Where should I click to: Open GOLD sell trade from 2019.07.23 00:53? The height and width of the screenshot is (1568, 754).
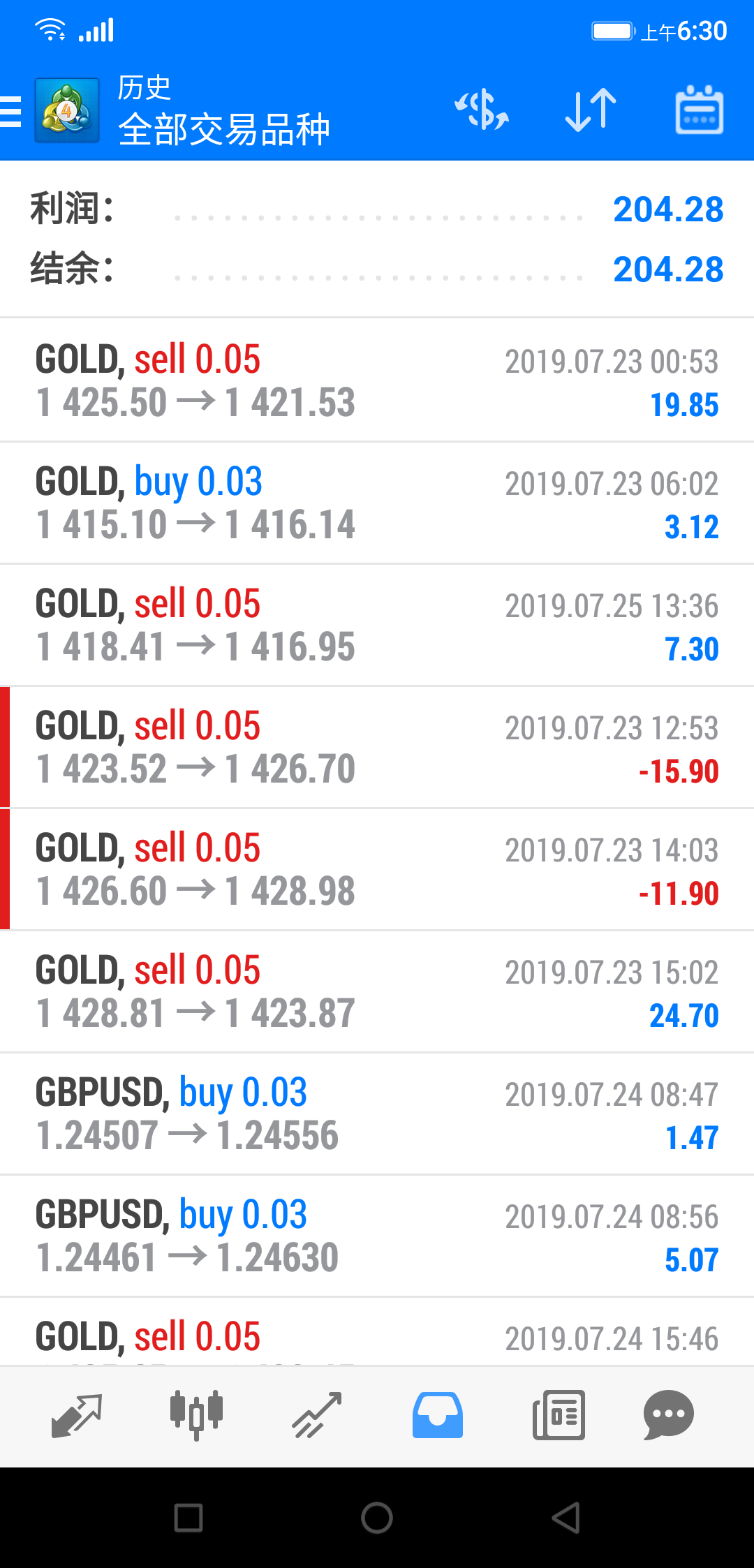tap(377, 380)
